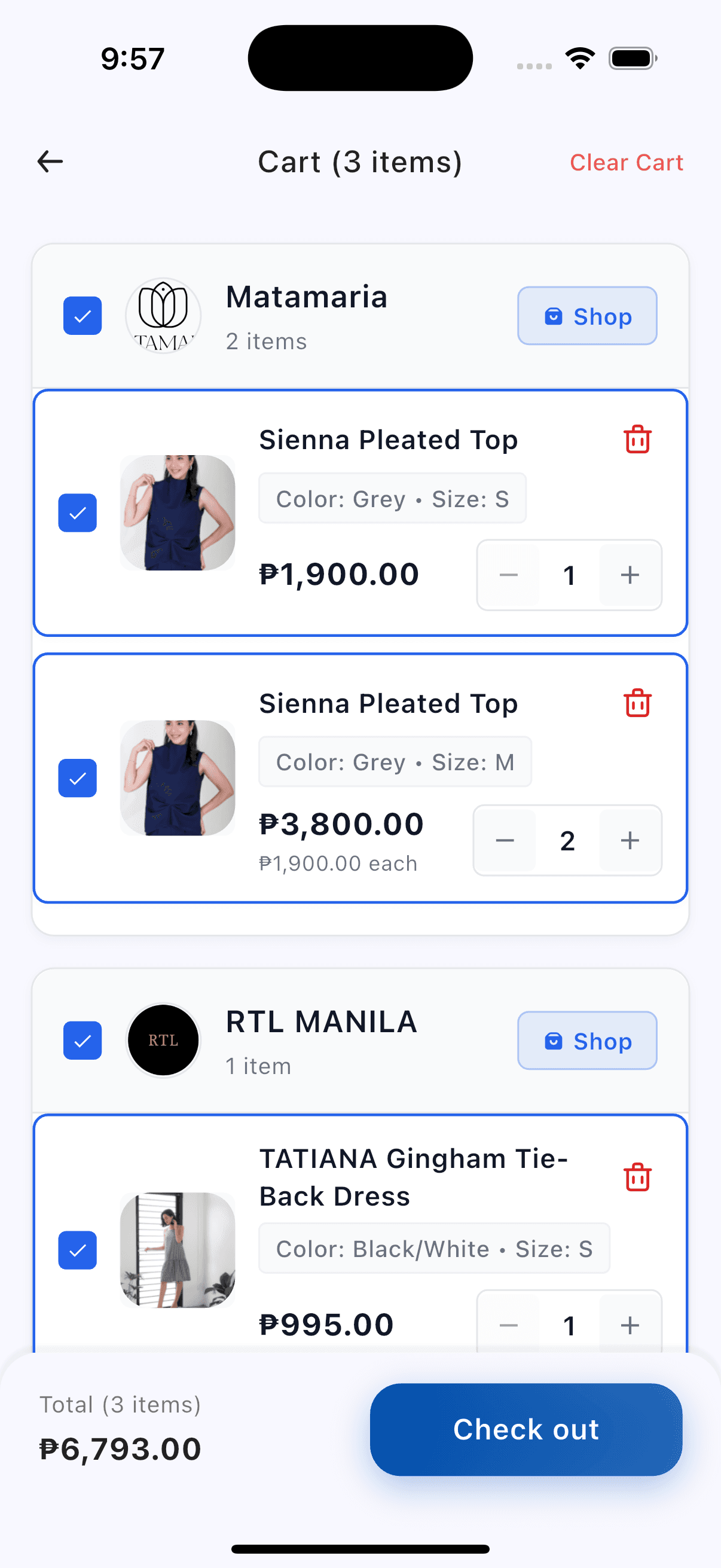Delete Sienna Pleated Top Size M via trash icon
The image size is (721, 1568).
point(637,703)
